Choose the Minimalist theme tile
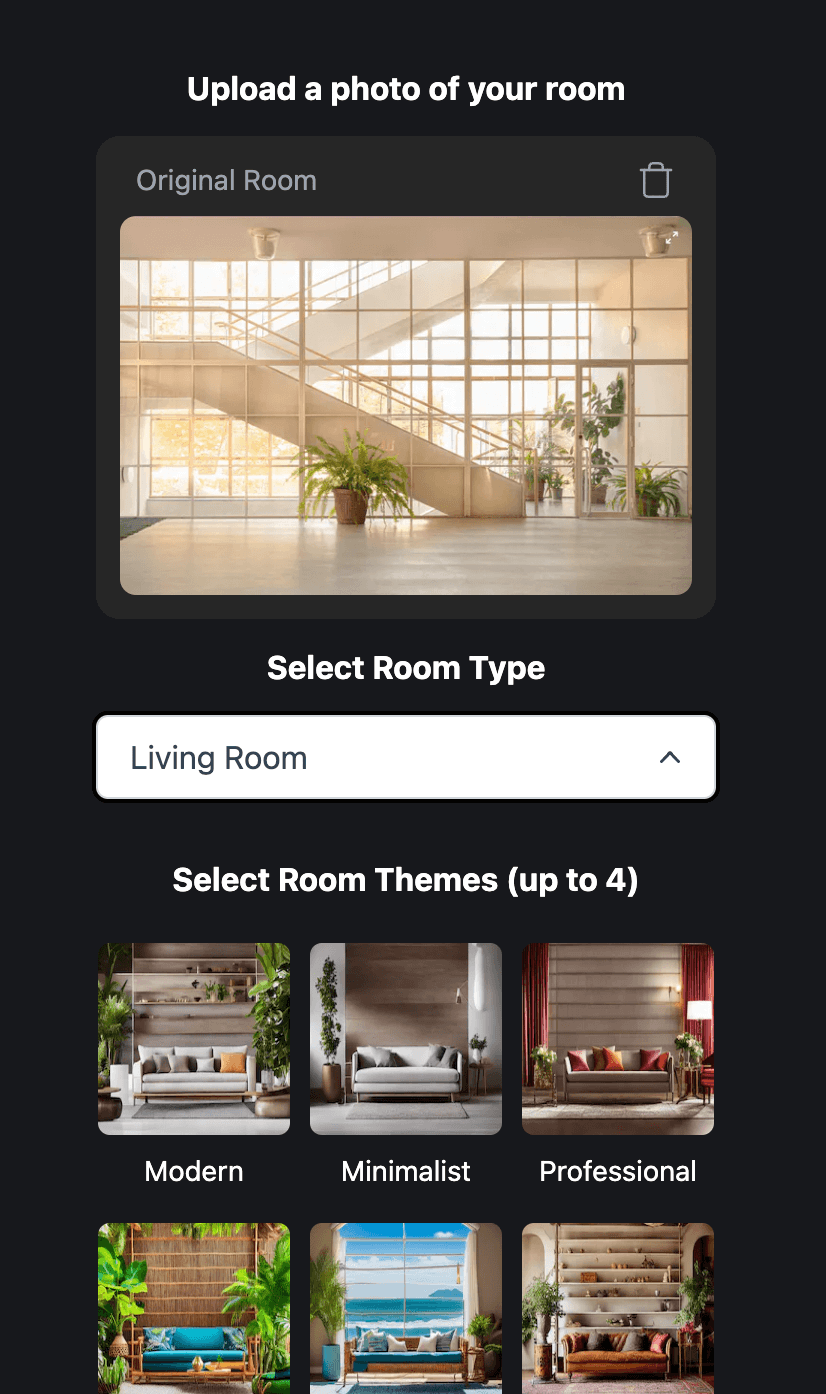This screenshot has width=826, height=1394. (x=406, y=1039)
